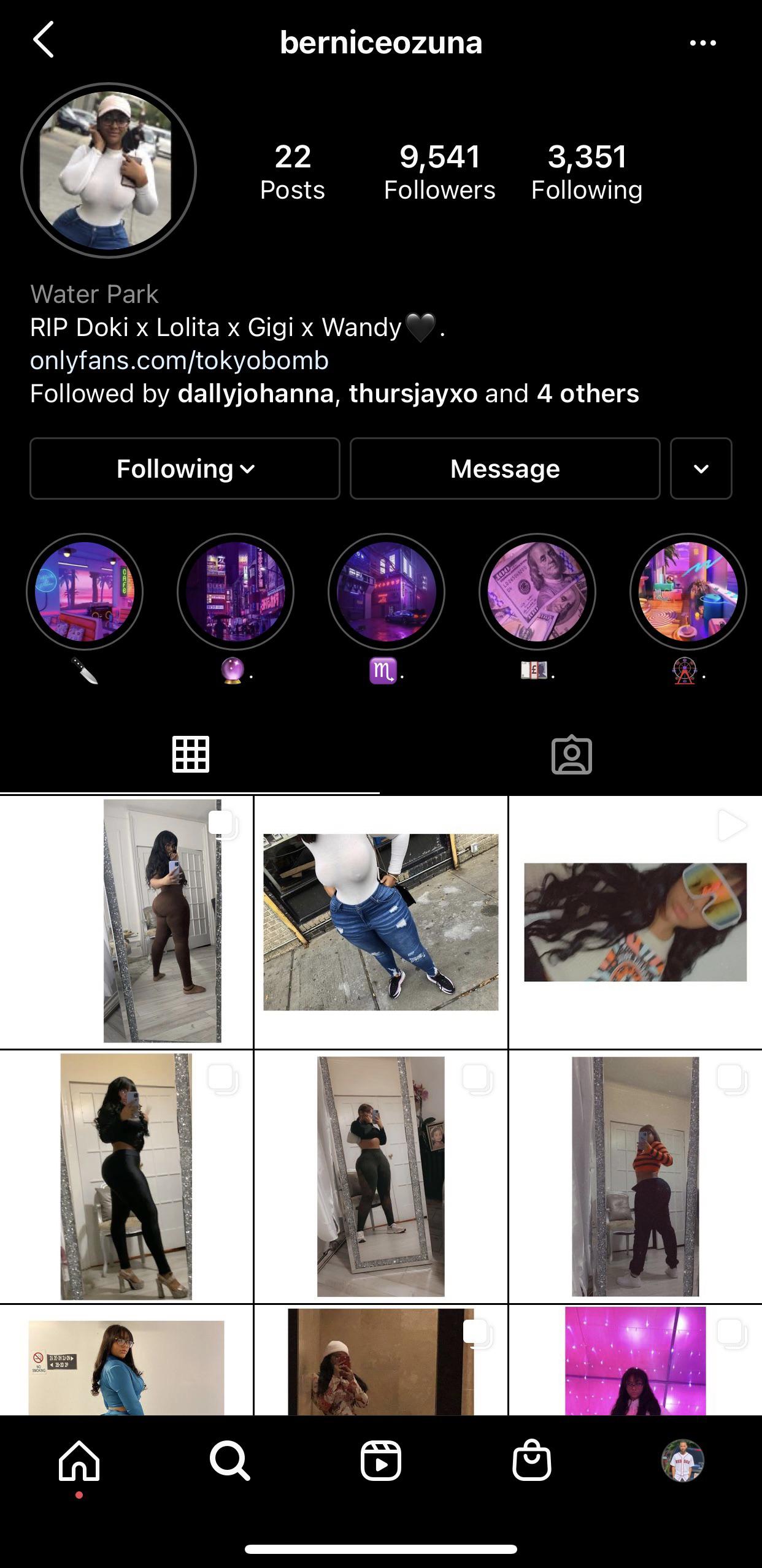Open the Following dropdown button
Viewport: 762px width, 1568px height.
pos(185,469)
